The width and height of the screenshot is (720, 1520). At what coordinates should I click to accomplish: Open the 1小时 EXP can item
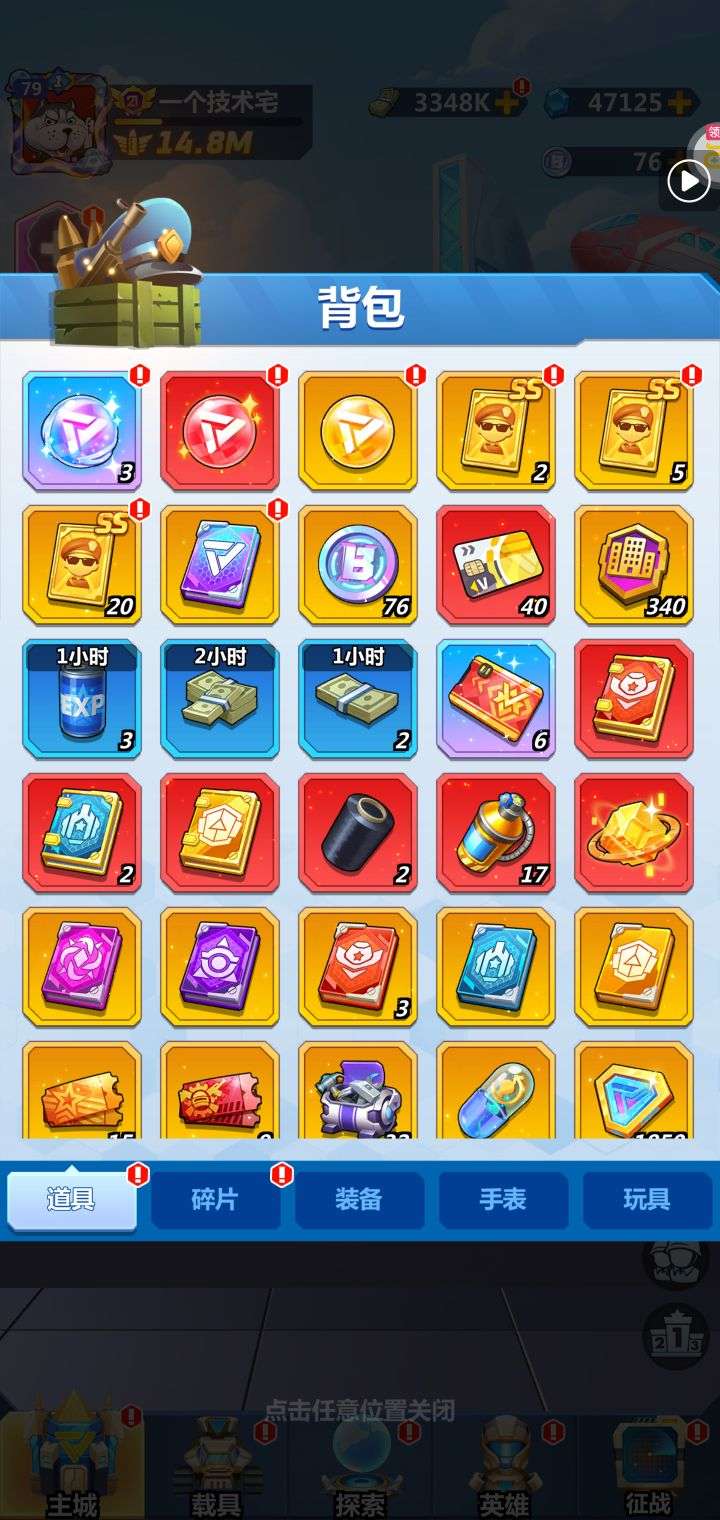82,699
